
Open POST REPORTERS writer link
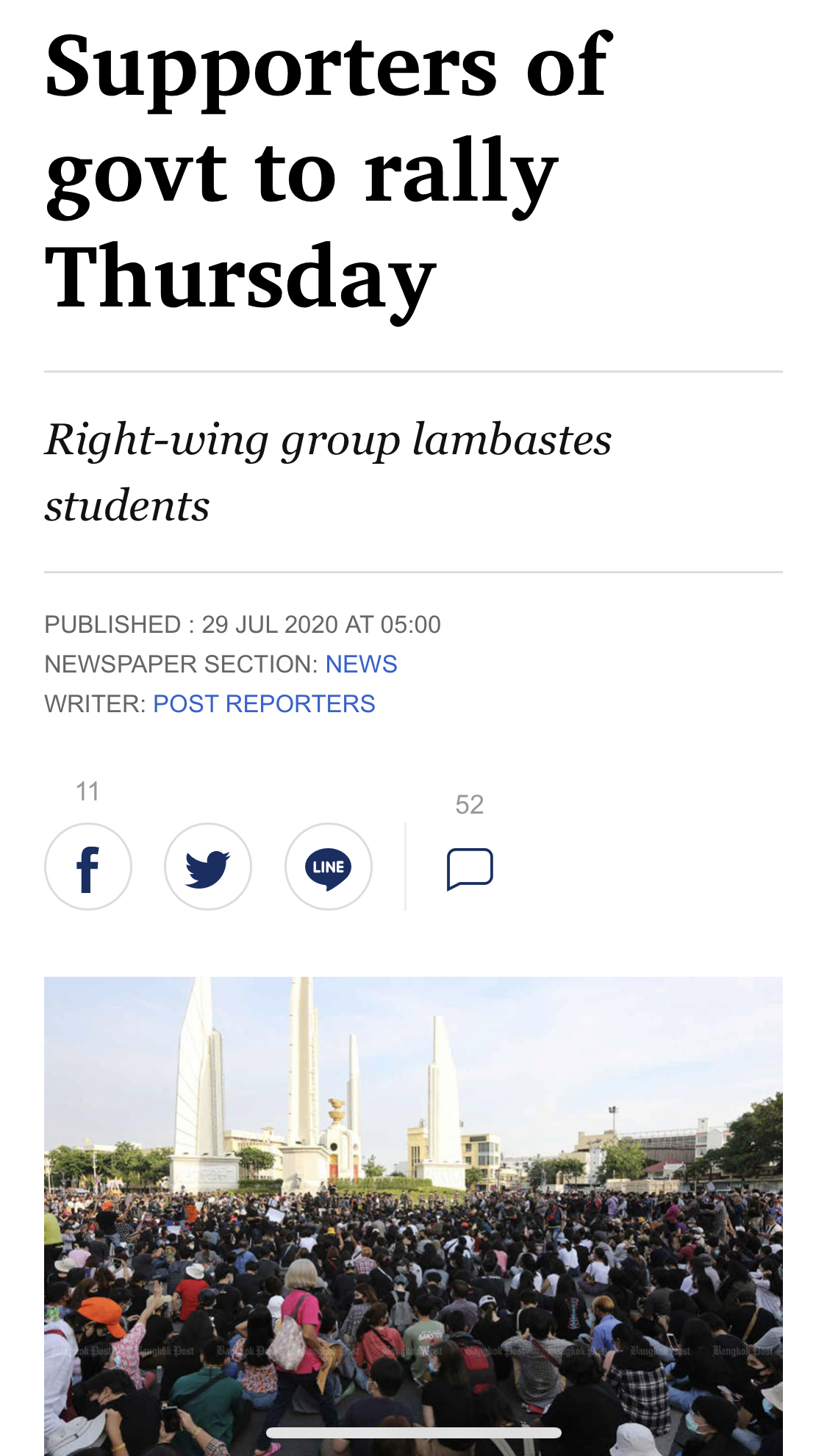tap(264, 704)
